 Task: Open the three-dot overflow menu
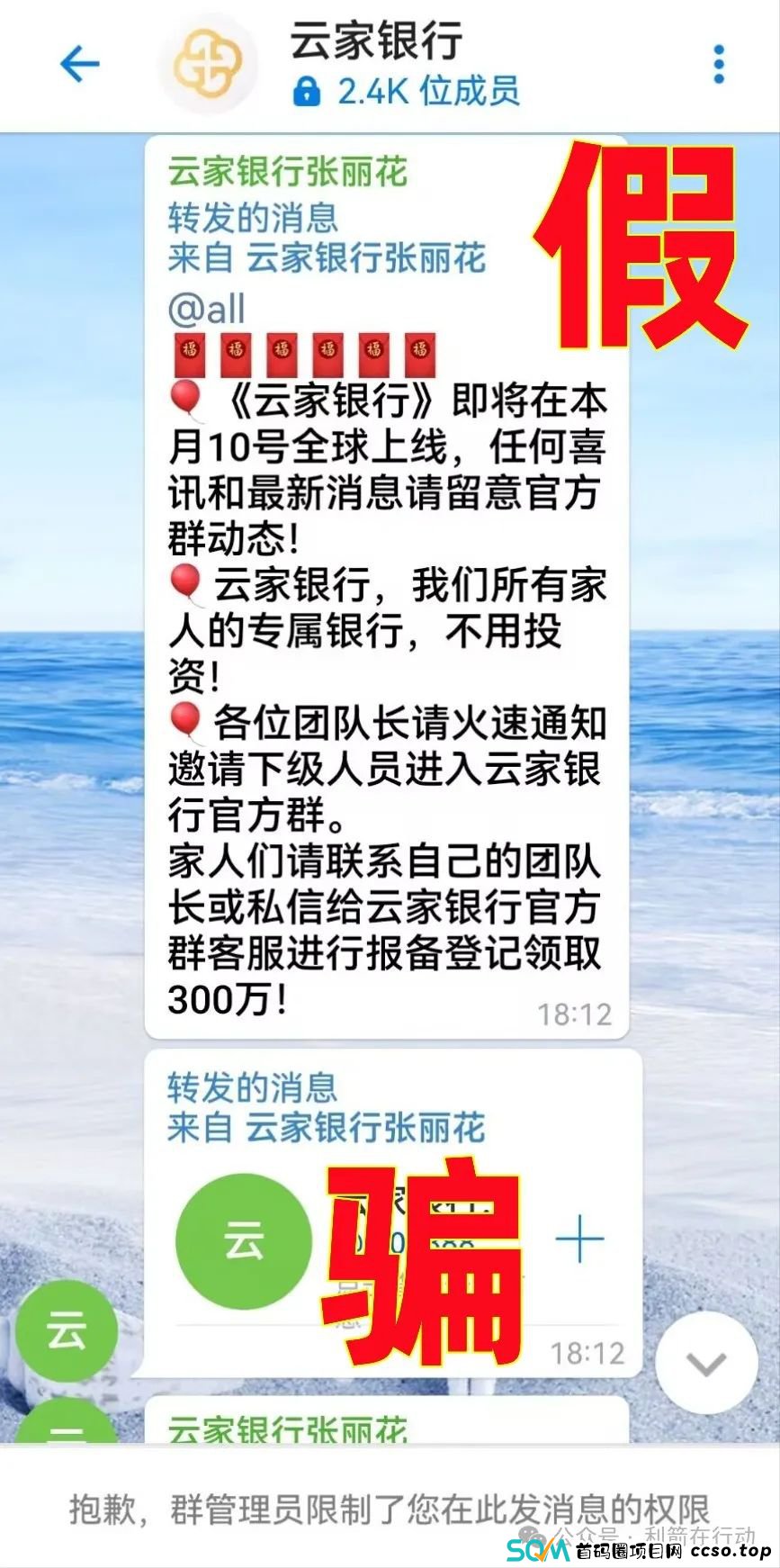717,63
